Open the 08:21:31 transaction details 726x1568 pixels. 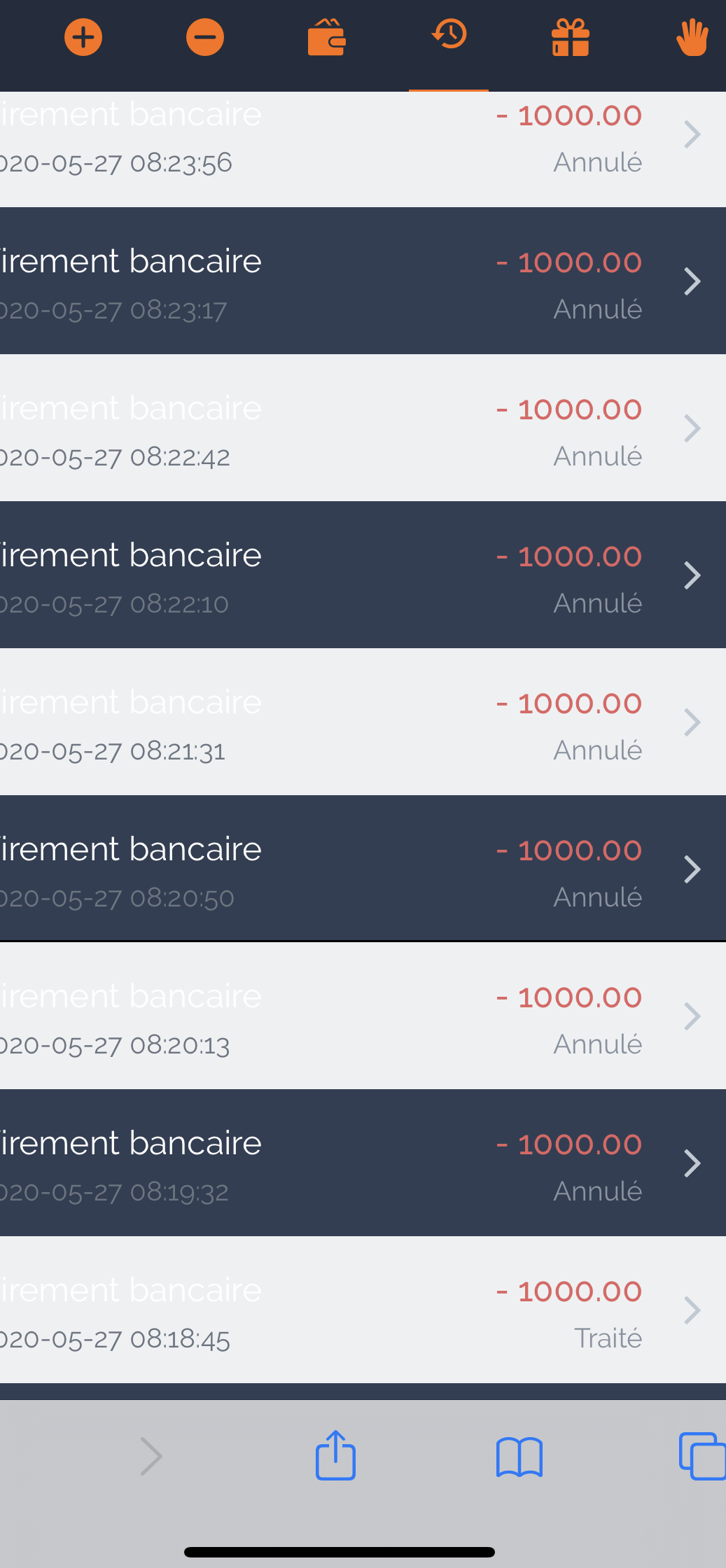click(363, 722)
